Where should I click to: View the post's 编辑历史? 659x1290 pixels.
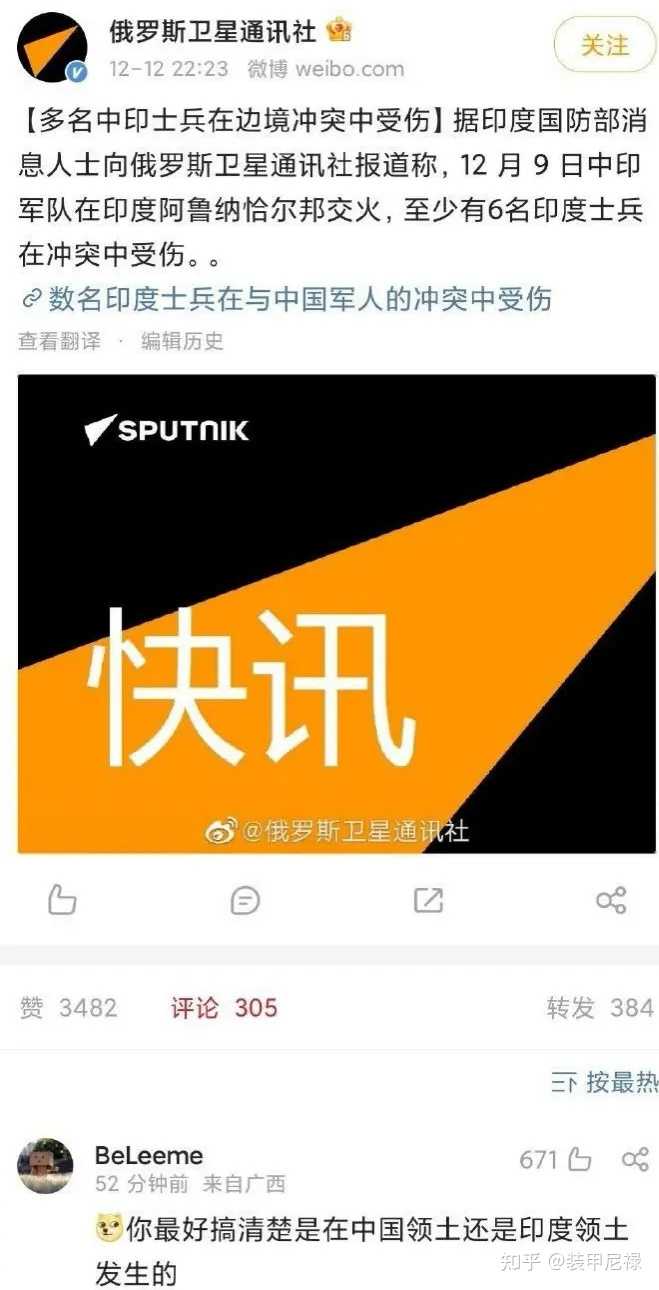tap(182, 341)
